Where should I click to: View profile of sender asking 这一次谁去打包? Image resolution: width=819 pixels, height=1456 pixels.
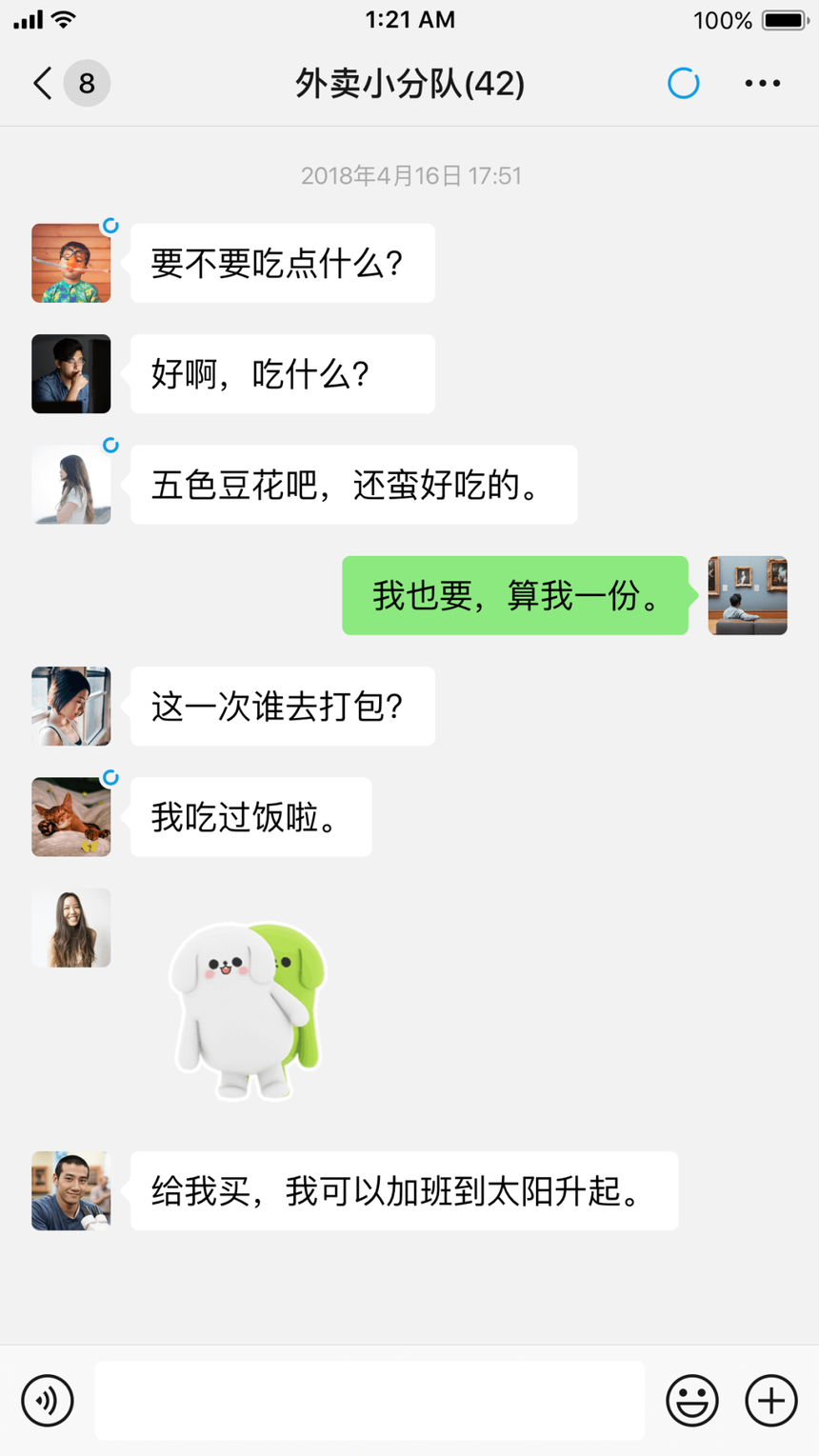[x=71, y=706]
